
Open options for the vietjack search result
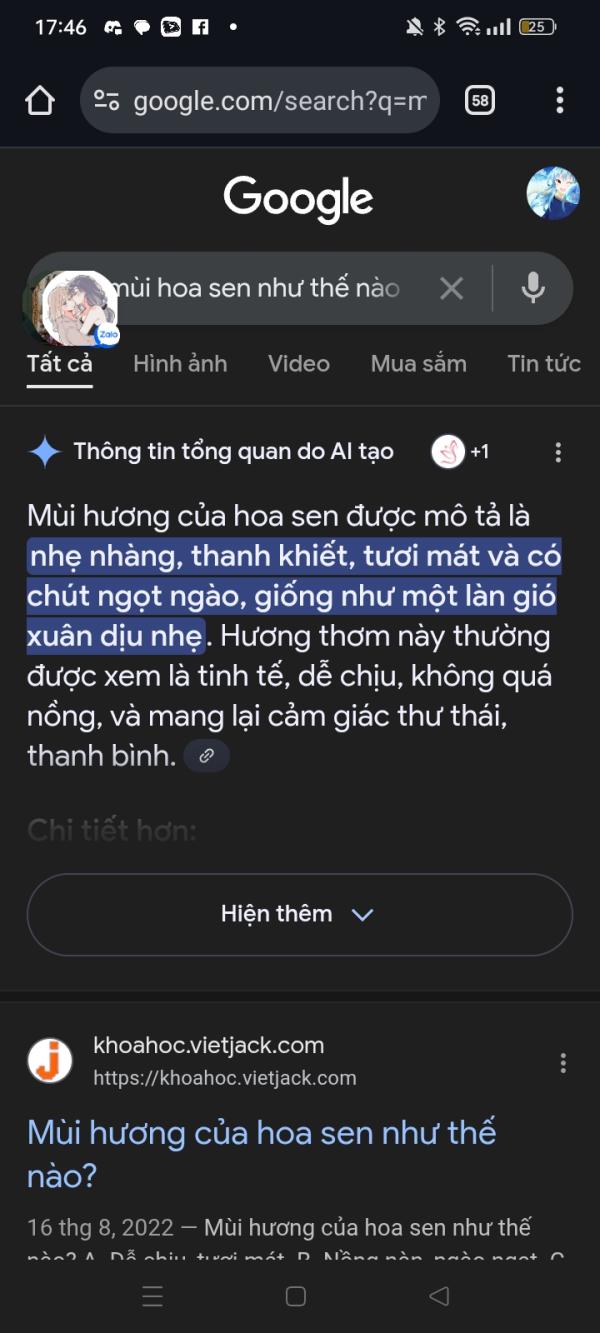point(563,1062)
